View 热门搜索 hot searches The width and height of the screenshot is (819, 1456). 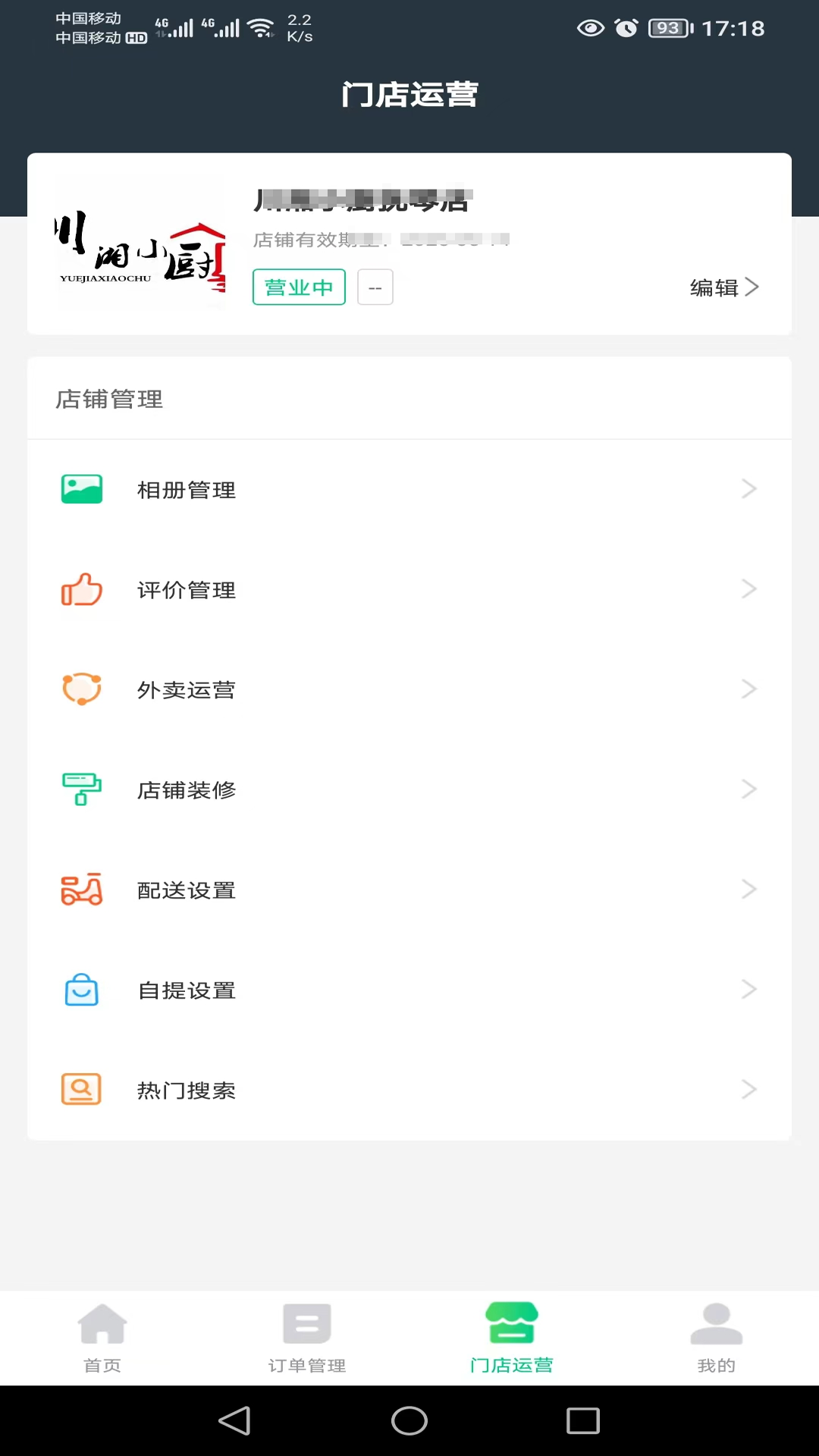409,1090
